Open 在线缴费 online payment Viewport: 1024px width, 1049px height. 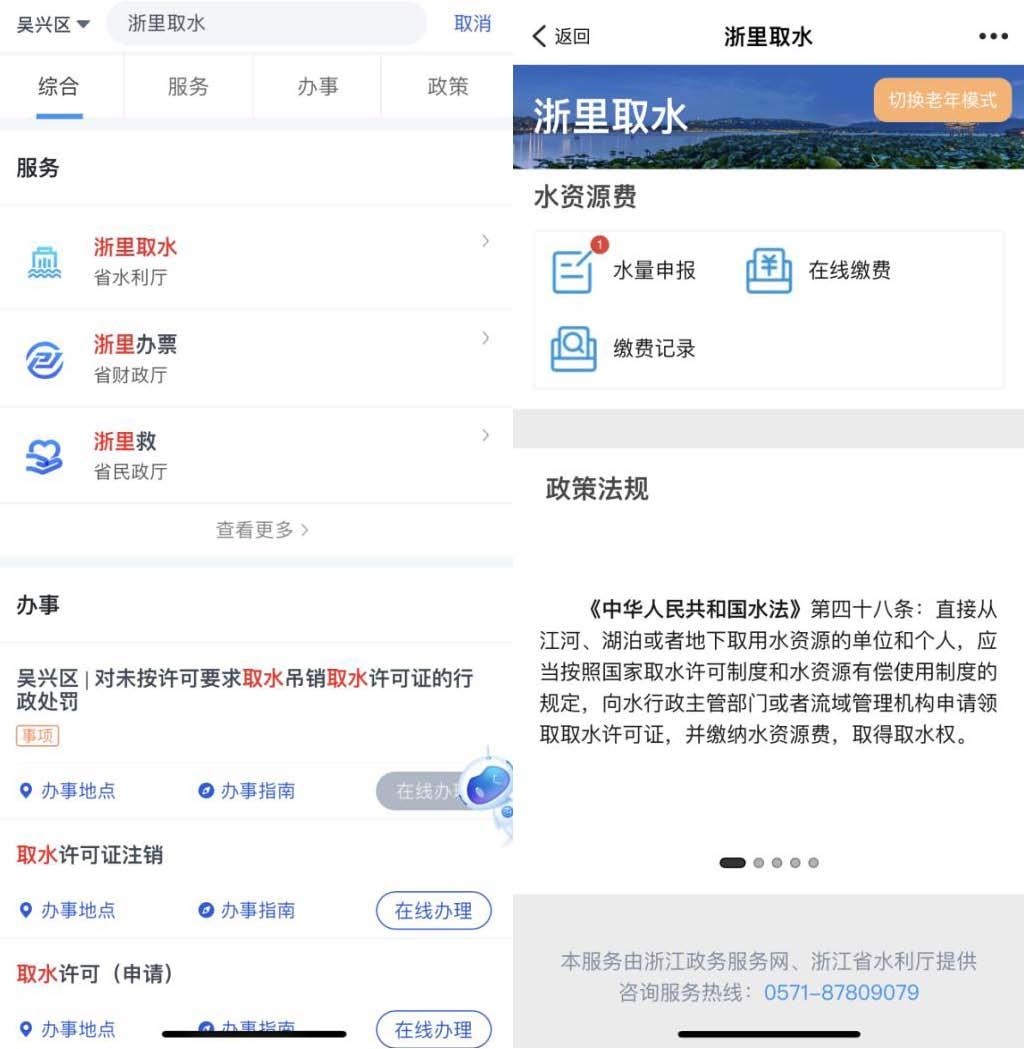point(818,271)
